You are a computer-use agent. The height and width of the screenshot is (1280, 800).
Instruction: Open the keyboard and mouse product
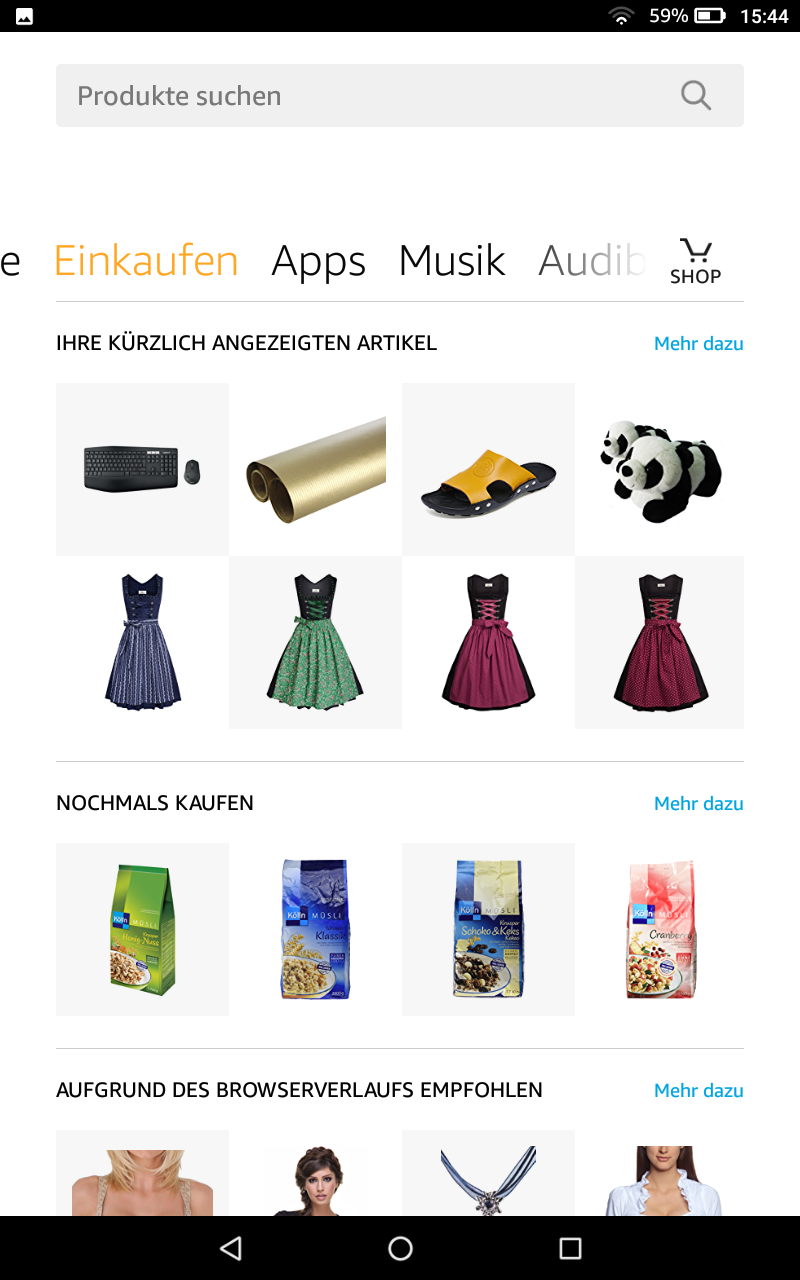pos(142,469)
